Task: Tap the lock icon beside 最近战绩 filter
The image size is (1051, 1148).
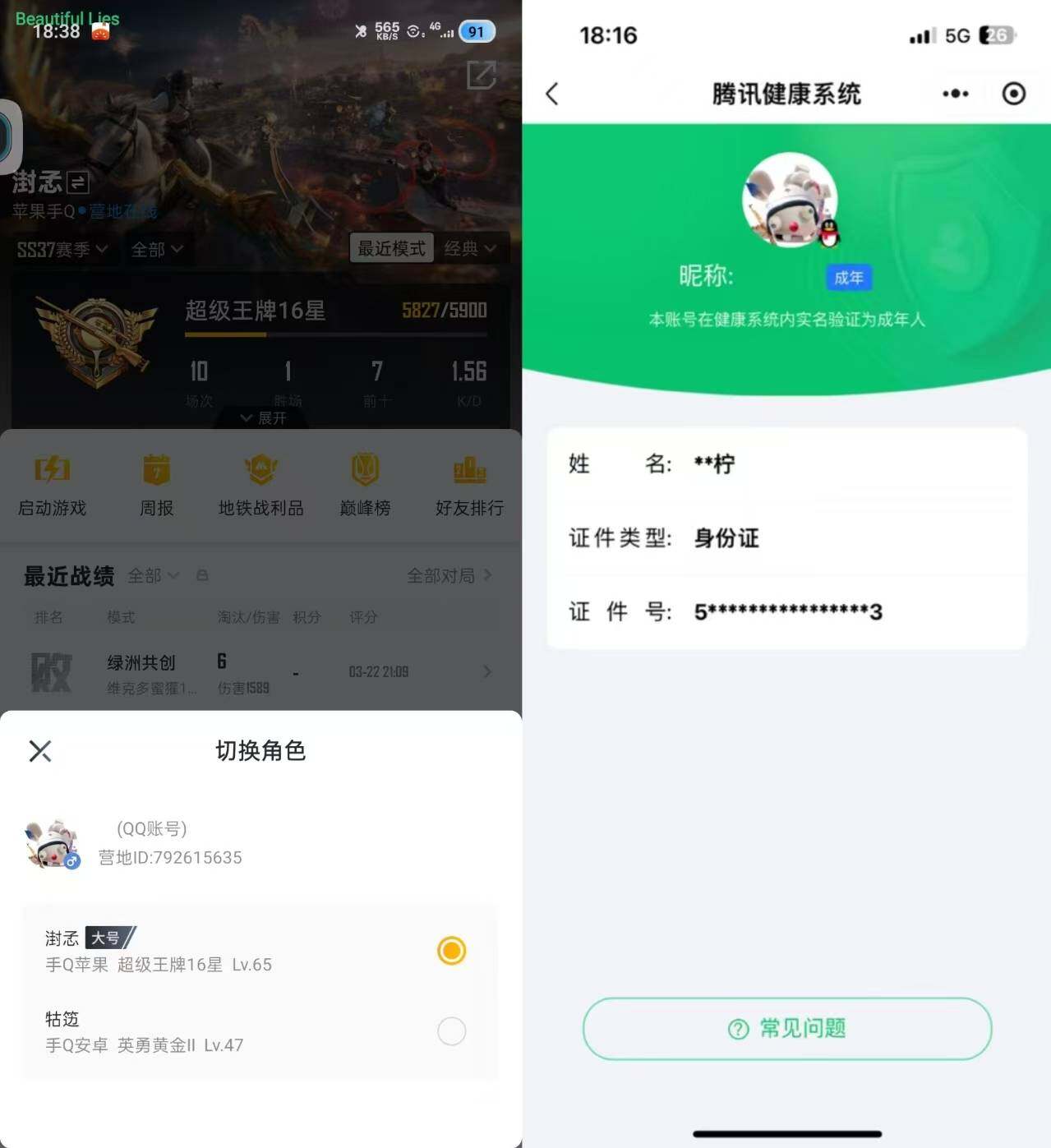Action: tap(202, 576)
